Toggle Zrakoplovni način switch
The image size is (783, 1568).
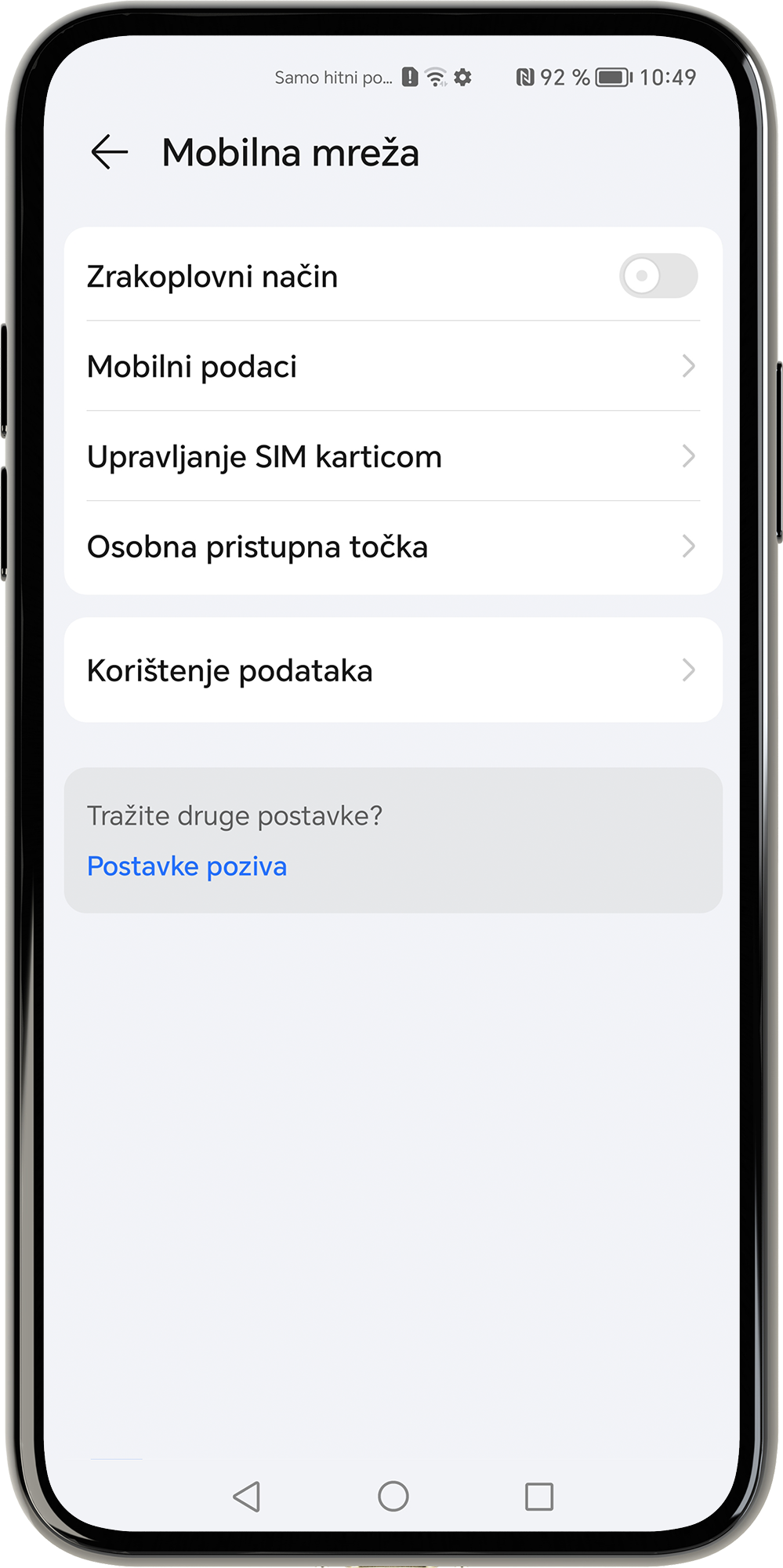pos(658,276)
